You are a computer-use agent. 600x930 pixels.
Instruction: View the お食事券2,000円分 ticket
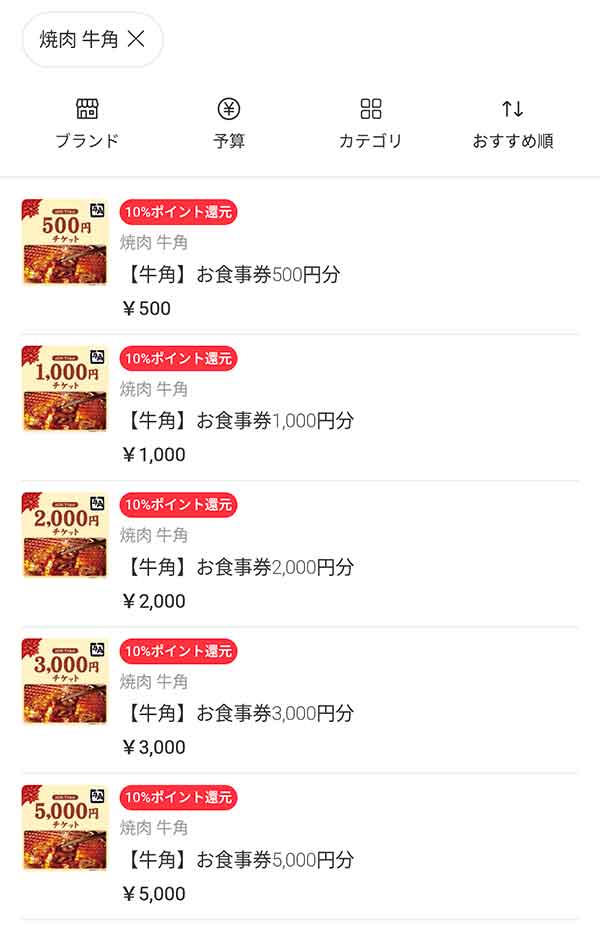tap(239, 567)
